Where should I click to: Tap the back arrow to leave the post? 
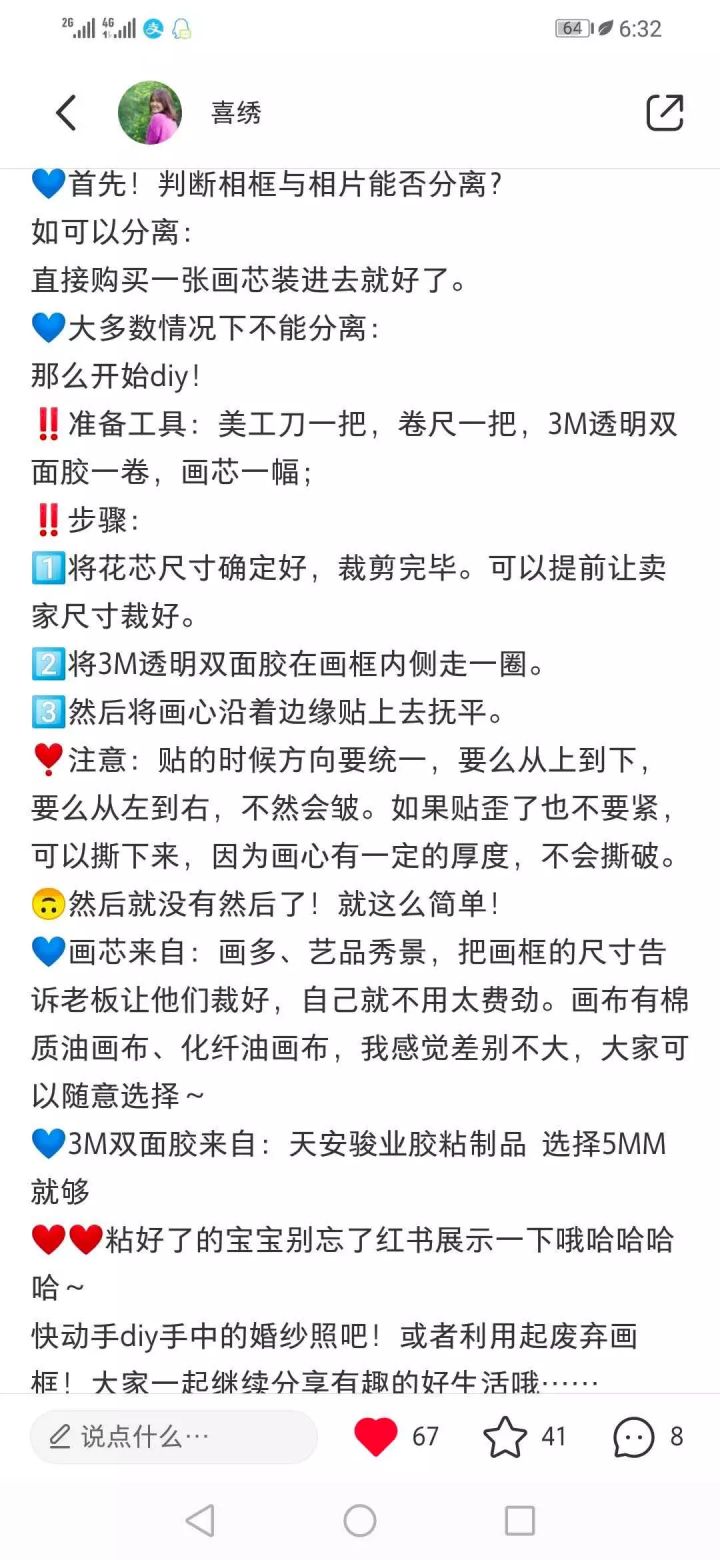[66, 112]
